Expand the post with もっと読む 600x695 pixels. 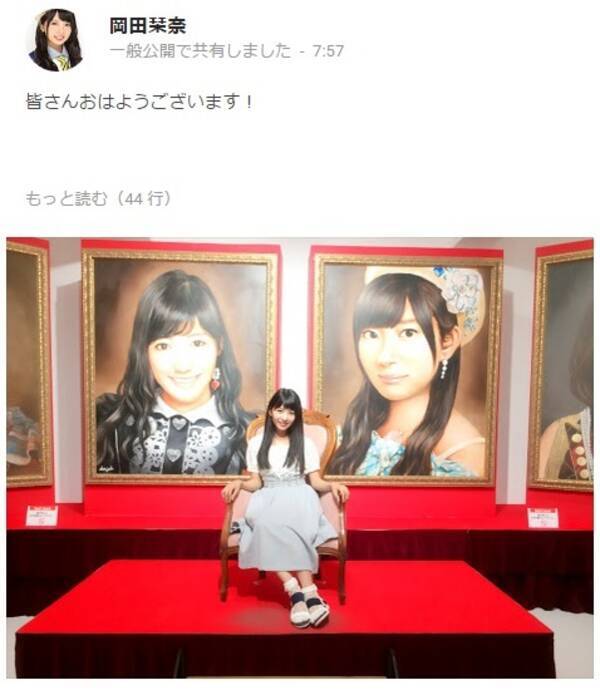point(66,199)
